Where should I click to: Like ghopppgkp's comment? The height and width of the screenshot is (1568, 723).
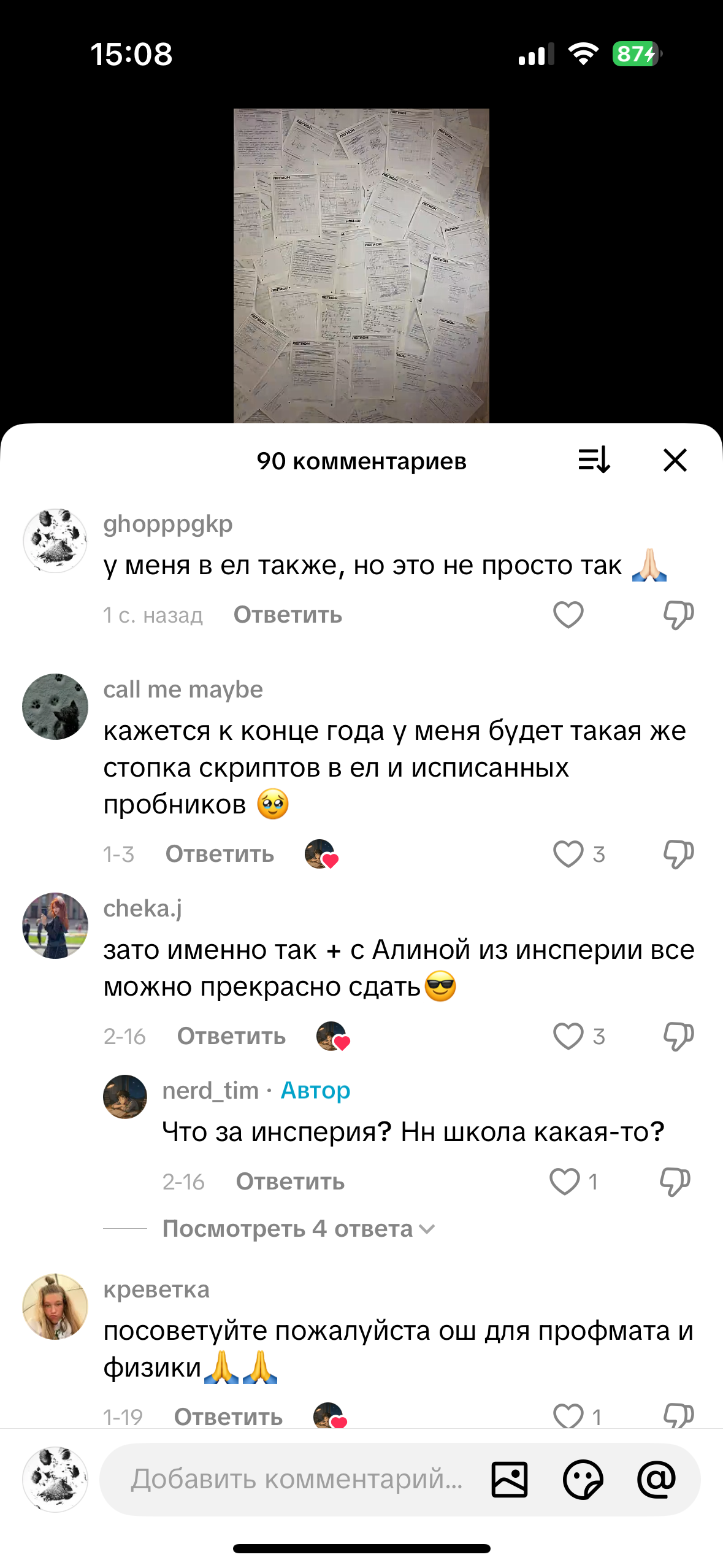click(x=568, y=615)
